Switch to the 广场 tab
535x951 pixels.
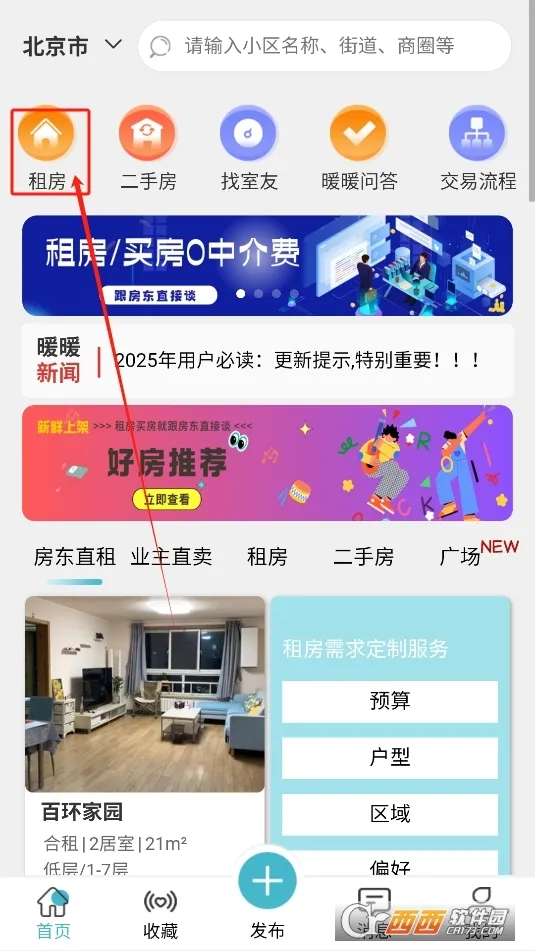tap(460, 557)
